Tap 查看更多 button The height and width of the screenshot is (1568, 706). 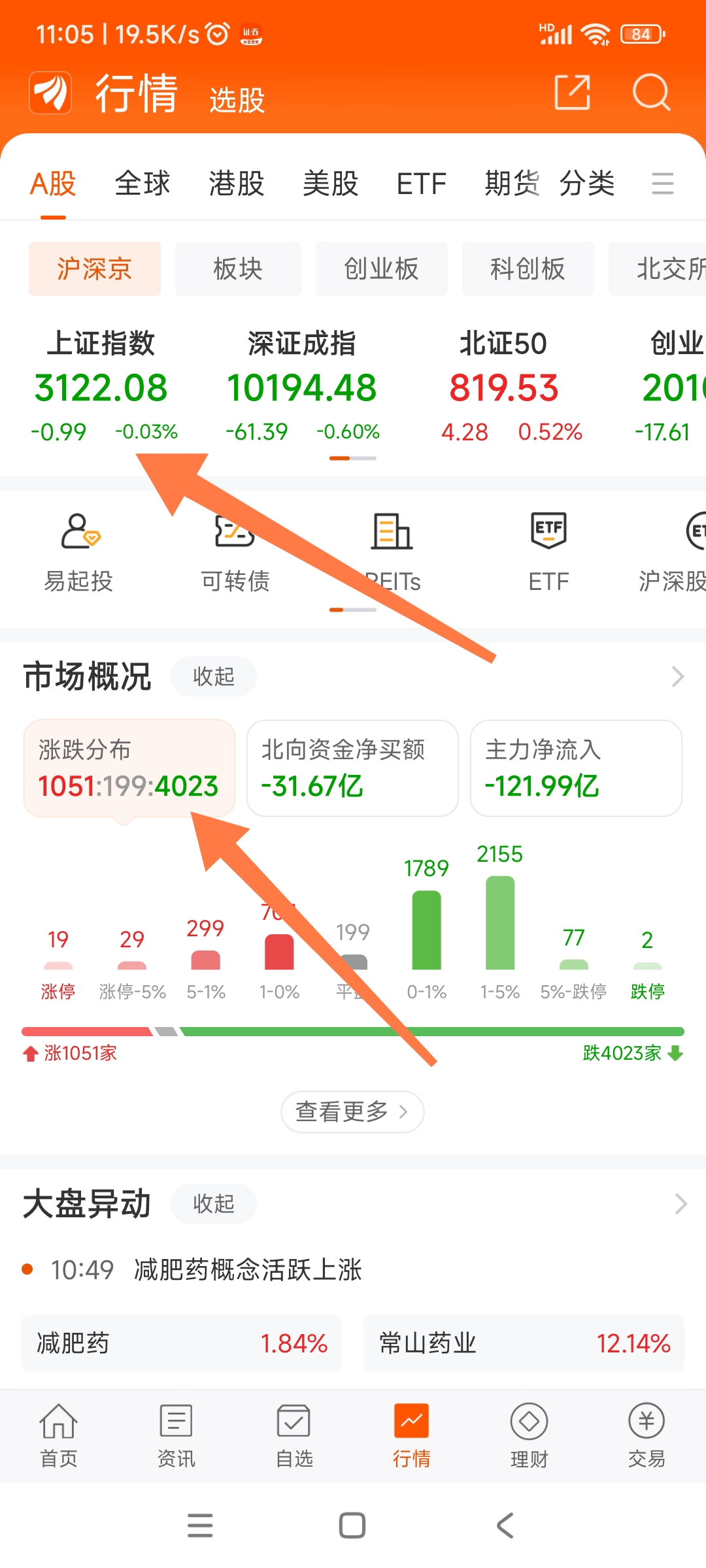point(352,1111)
